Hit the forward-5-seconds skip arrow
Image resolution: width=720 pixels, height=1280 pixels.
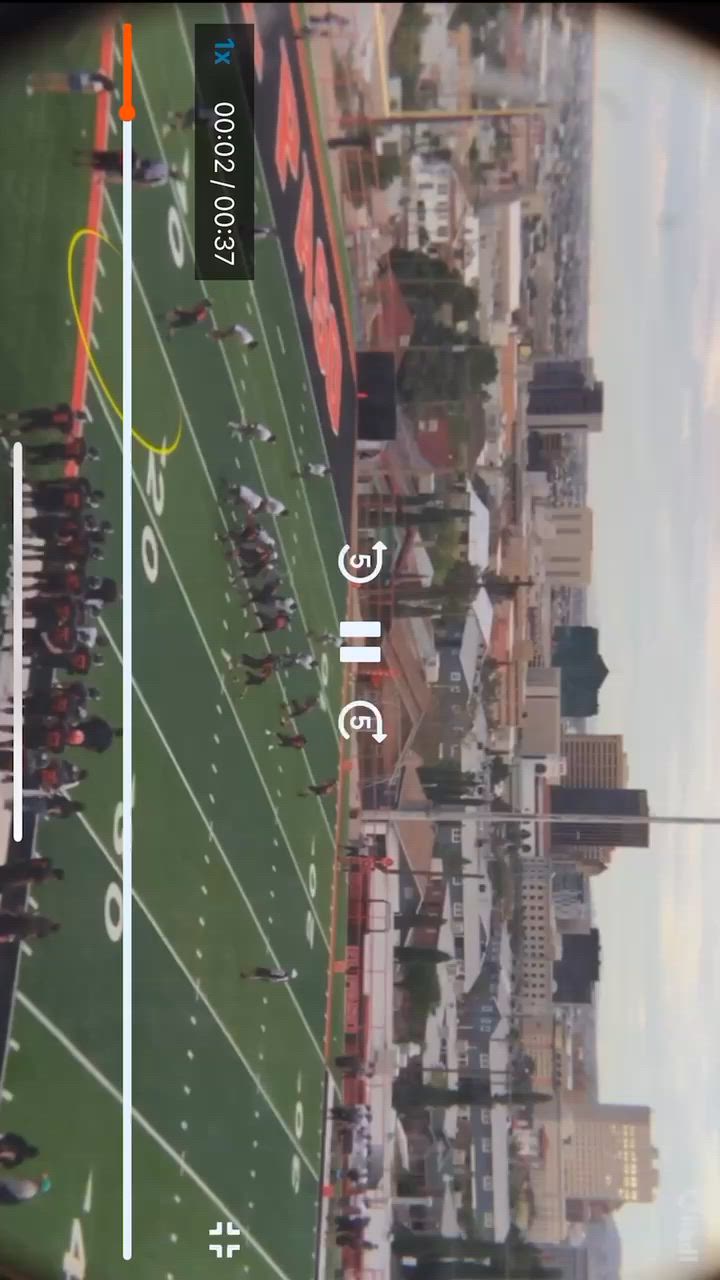click(363, 722)
